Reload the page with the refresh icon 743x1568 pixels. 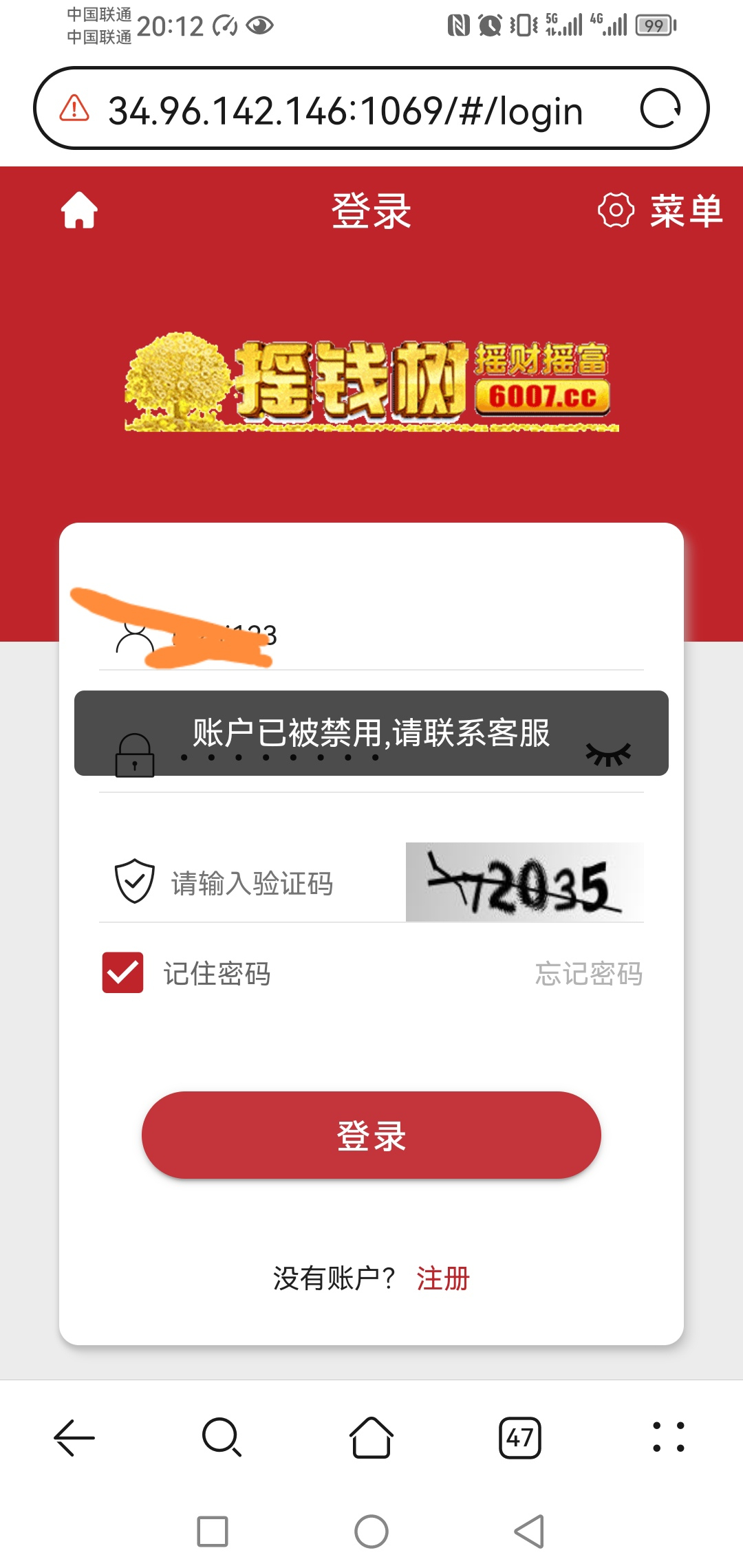click(x=660, y=109)
